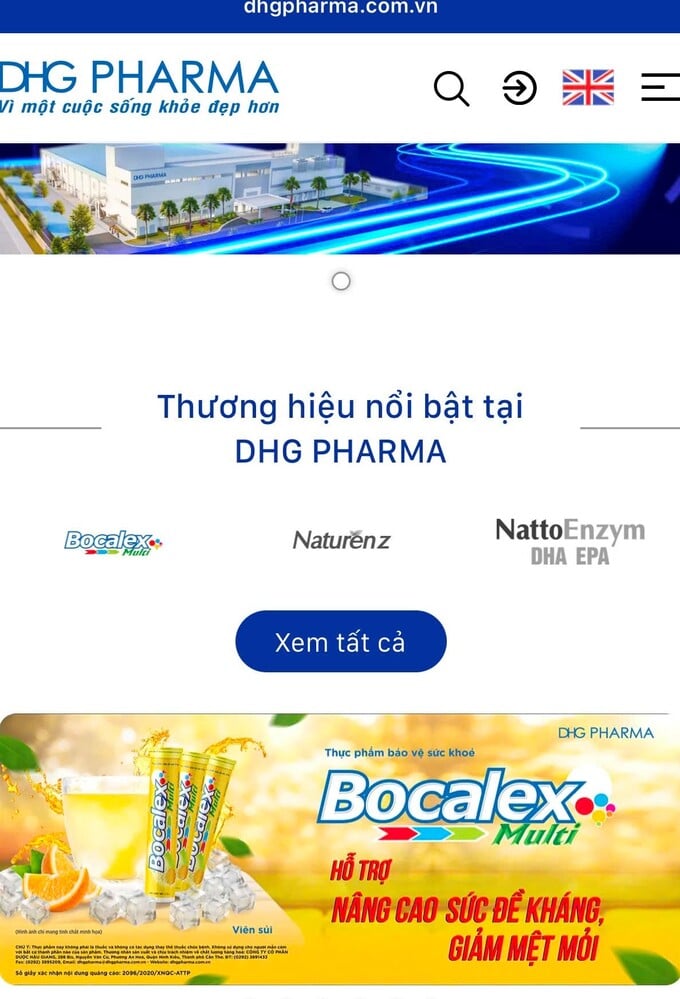This screenshot has height=999, width=680.
Task: Open the search magnifier icon
Action: click(x=451, y=88)
